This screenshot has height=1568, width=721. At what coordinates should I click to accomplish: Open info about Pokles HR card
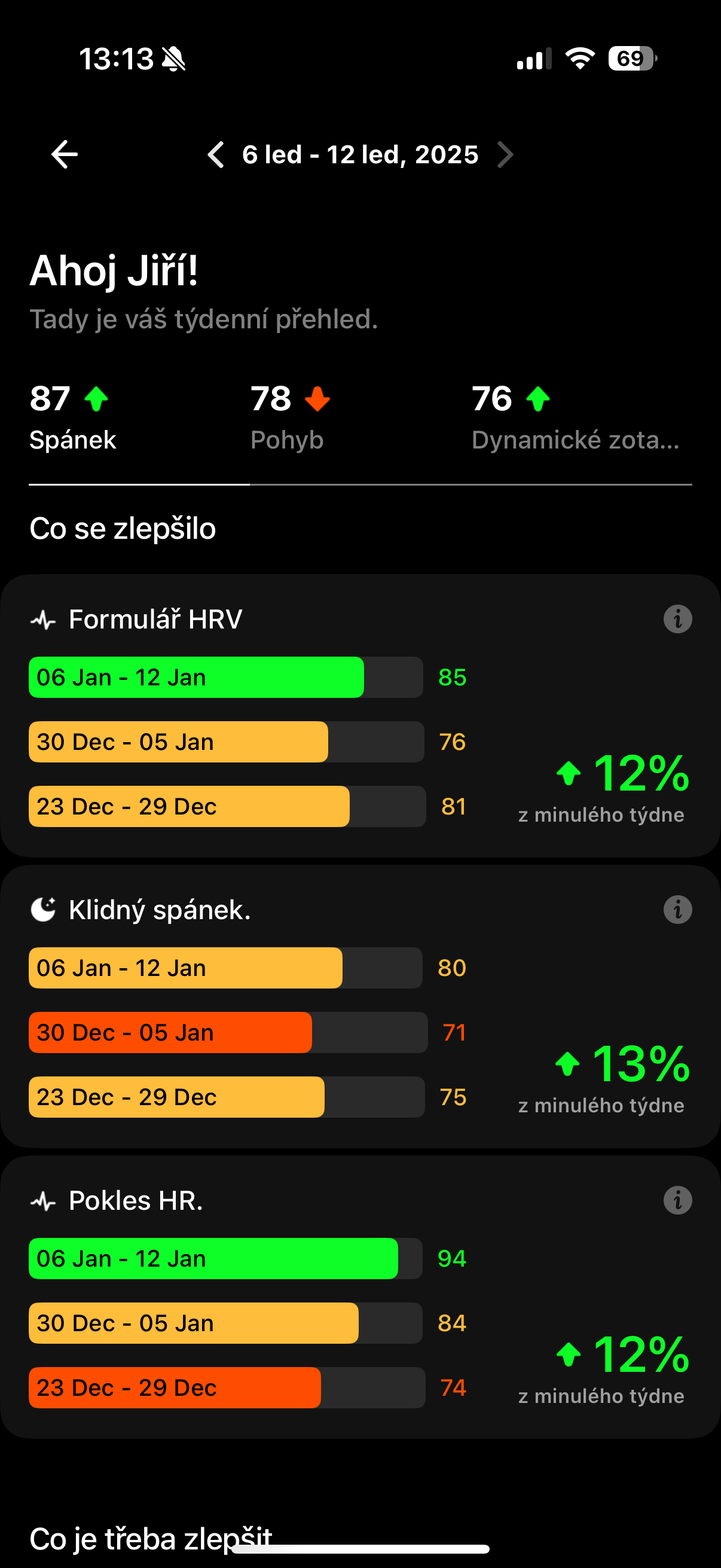click(x=677, y=1200)
